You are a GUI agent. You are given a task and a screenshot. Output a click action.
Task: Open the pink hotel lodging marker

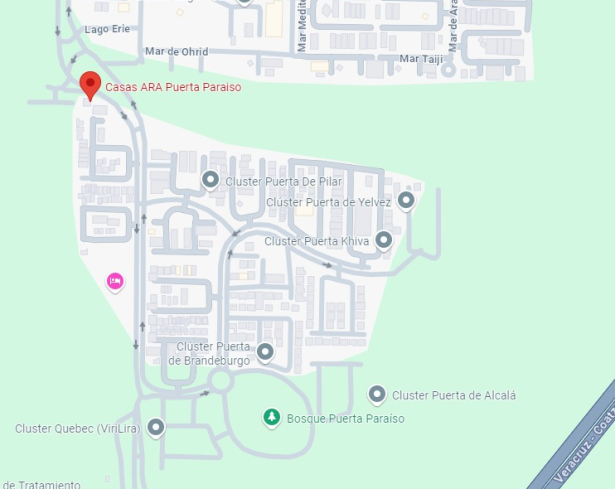coord(115,282)
